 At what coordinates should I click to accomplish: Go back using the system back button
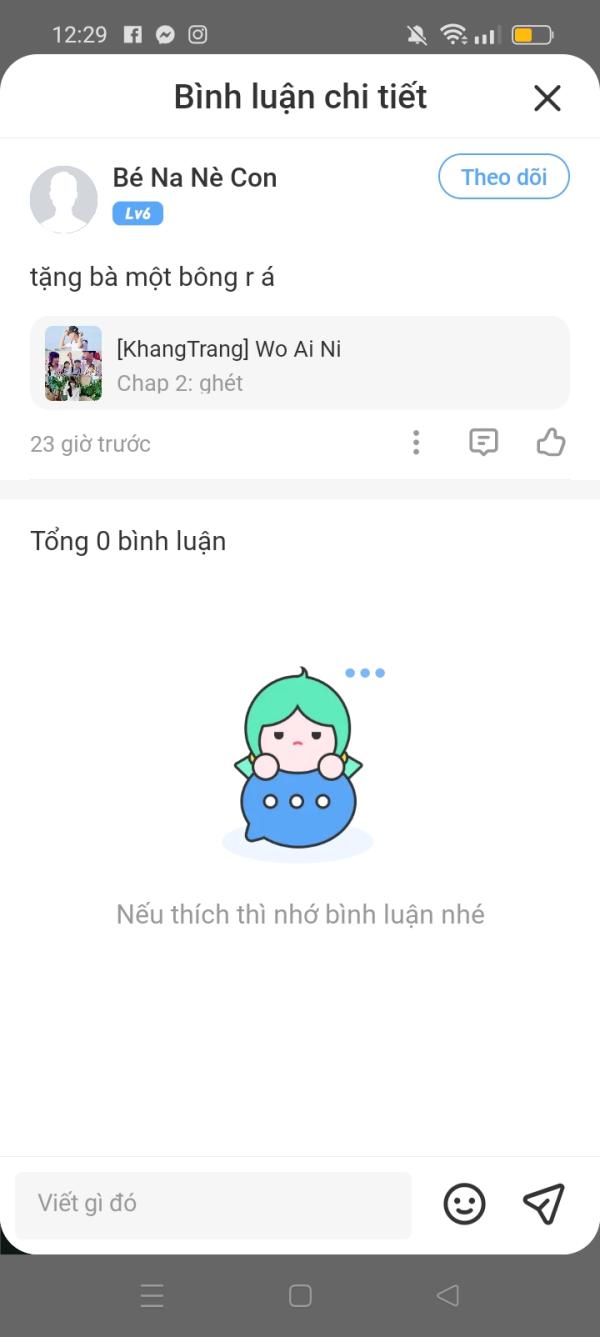tap(448, 1296)
